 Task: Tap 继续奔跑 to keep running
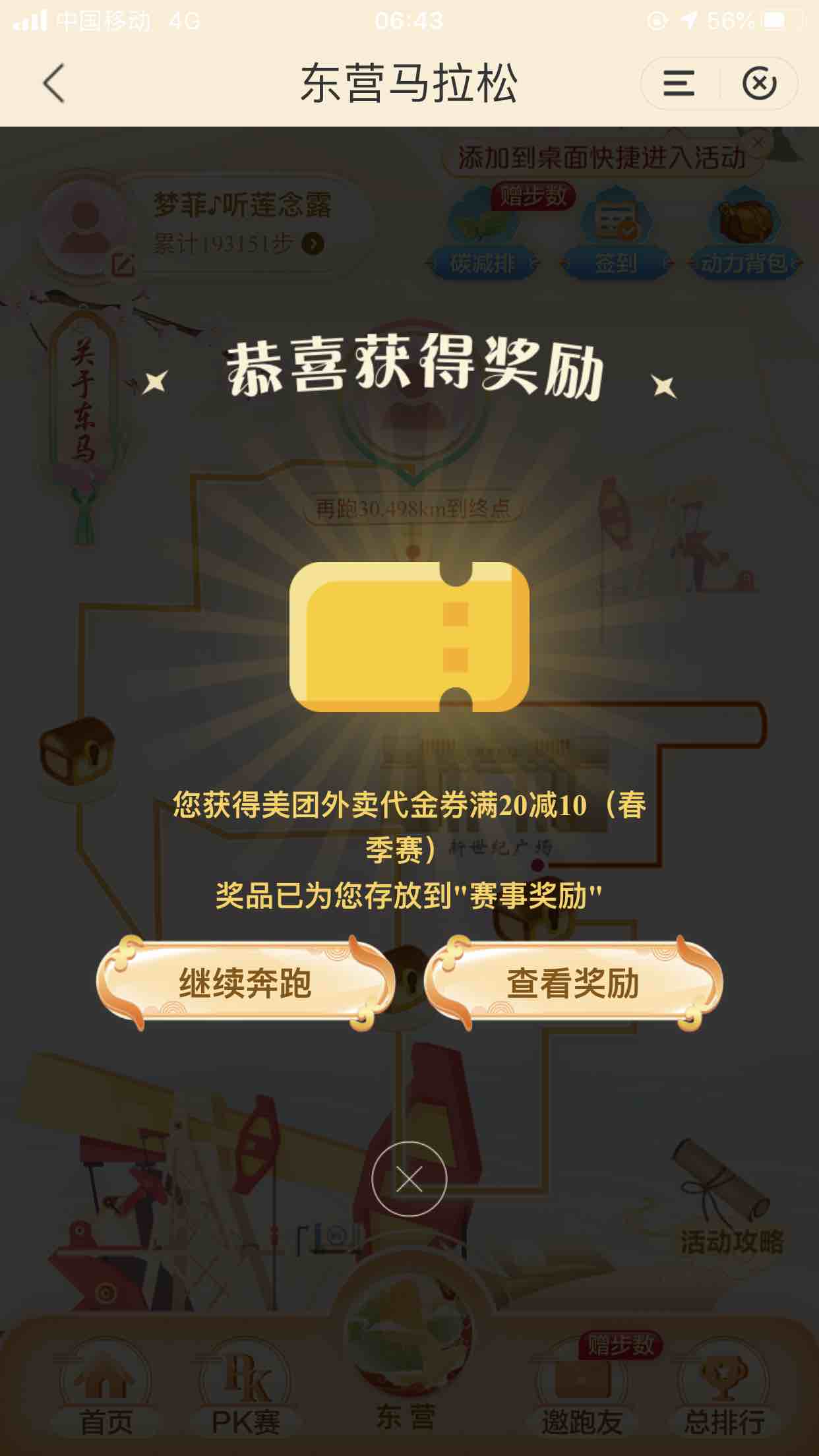[245, 983]
